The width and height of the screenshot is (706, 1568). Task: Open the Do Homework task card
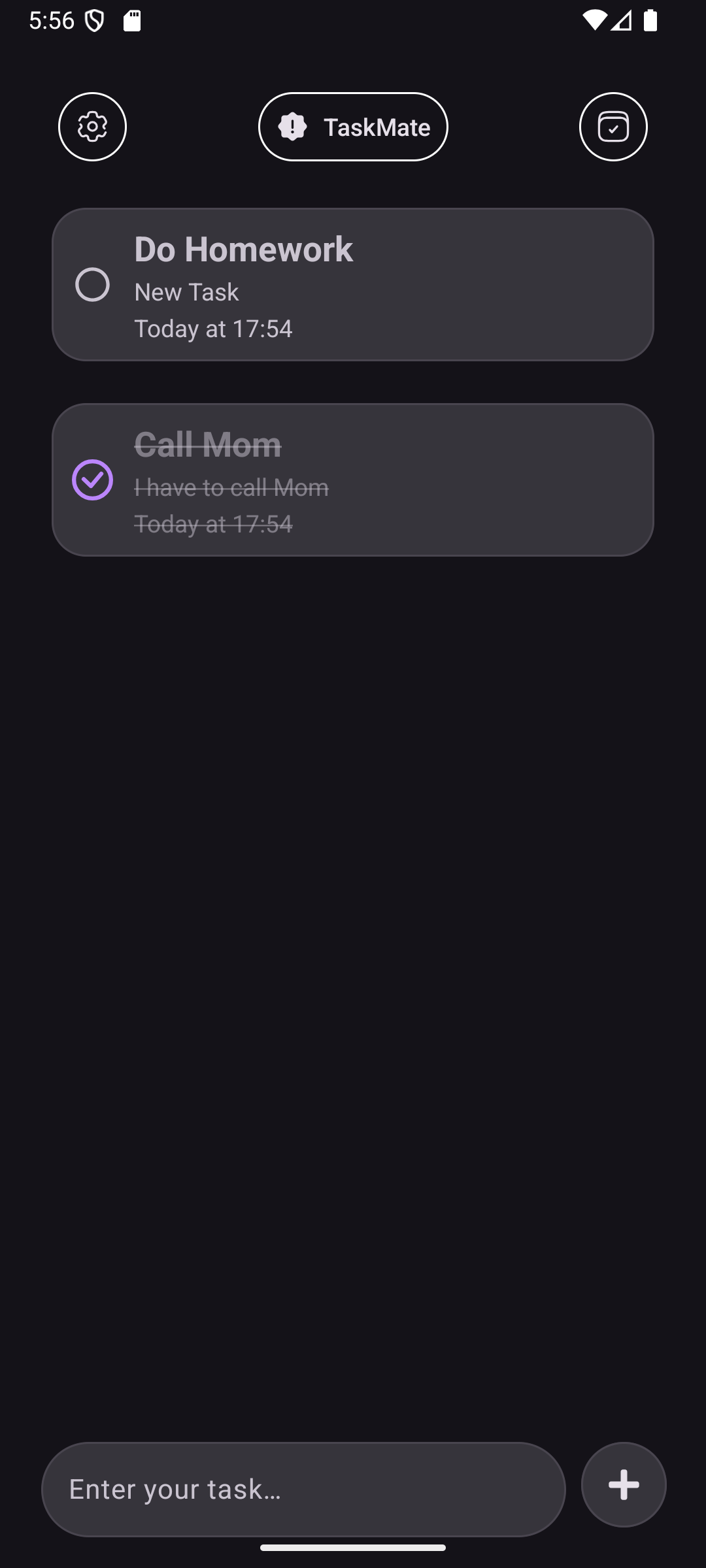click(x=353, y=285)
